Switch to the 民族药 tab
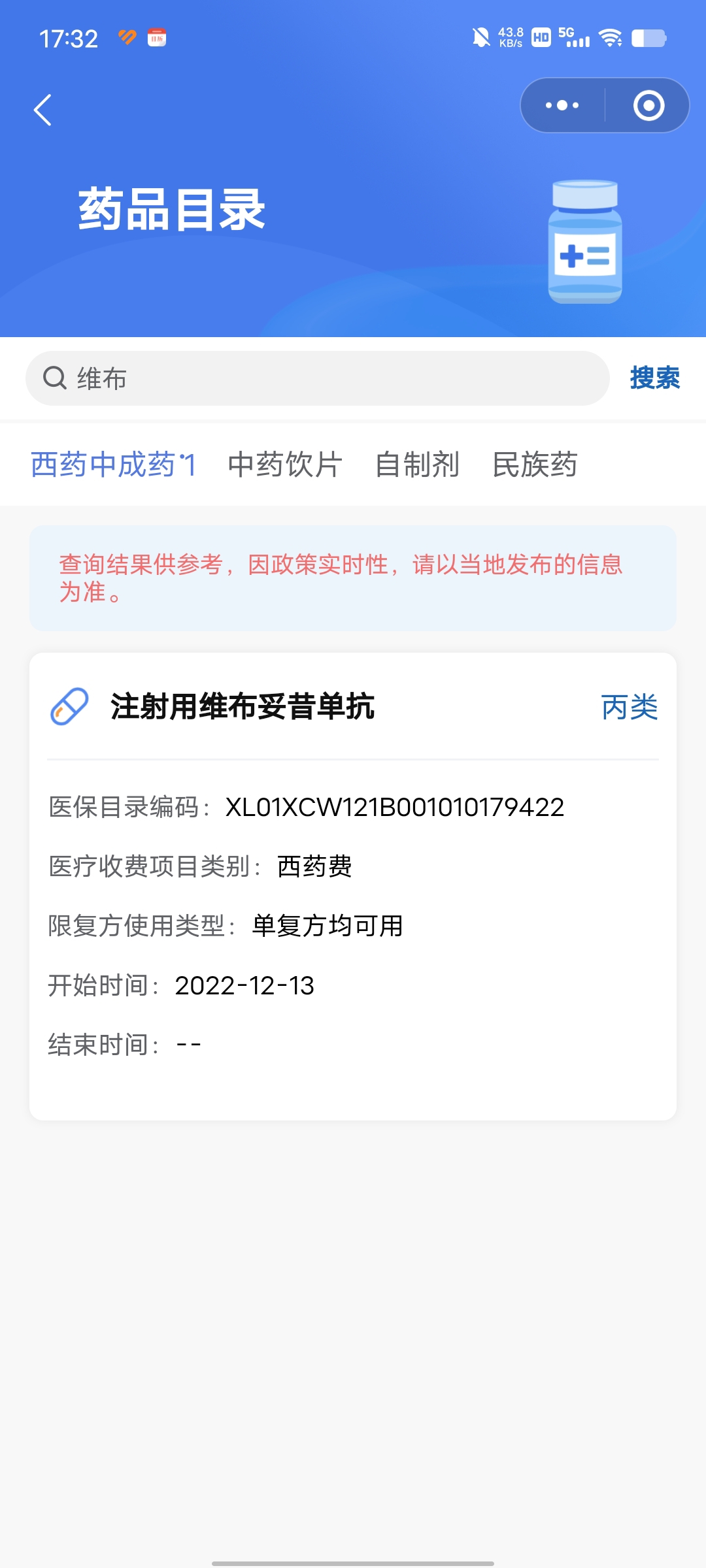 pyautogui.click(x=535, y=465)
